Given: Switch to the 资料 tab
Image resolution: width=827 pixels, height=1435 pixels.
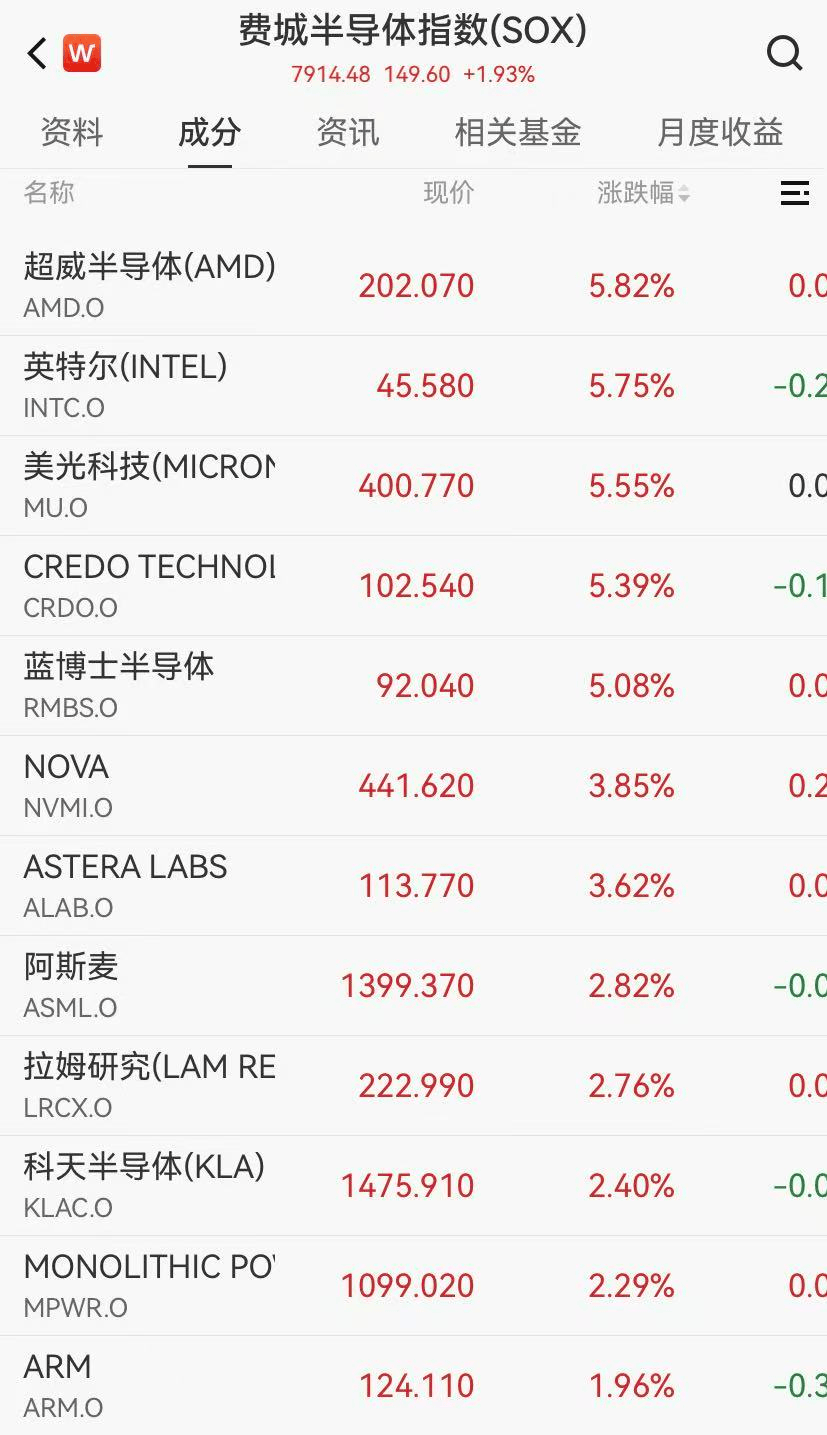Looking at the screenshot, I should pos(72,132).
